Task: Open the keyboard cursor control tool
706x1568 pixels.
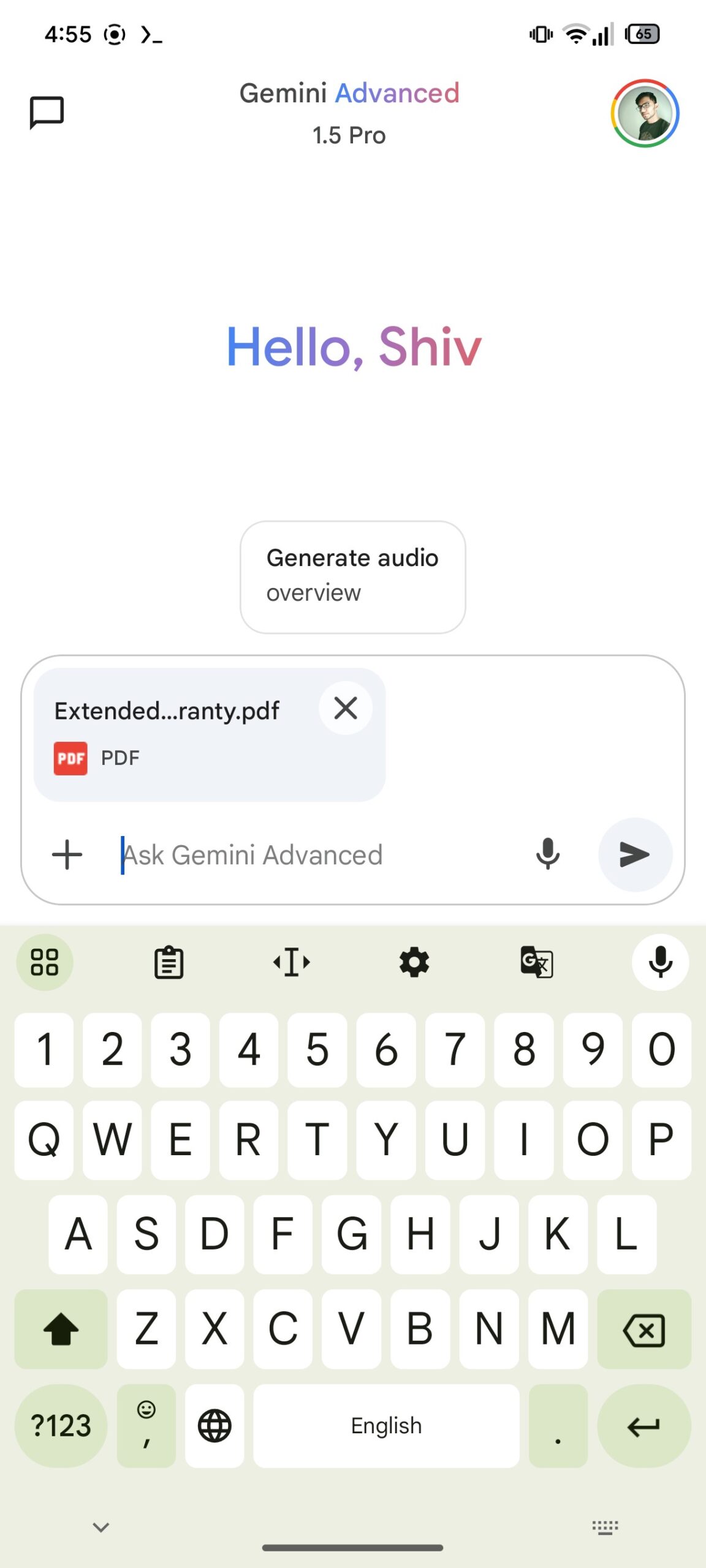Action: coord(292,962)
